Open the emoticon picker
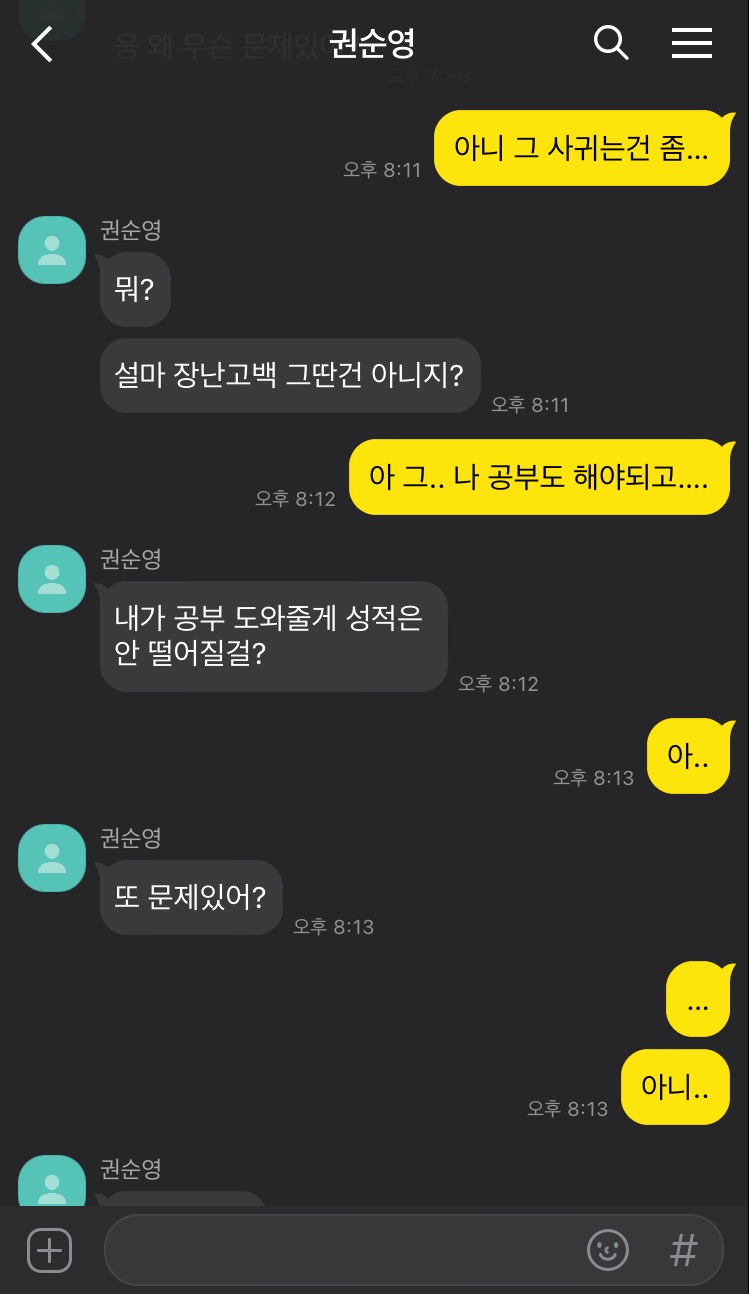Image resolution: width=749 pixels, height=1294 pixels. [x=607, y=1250]
